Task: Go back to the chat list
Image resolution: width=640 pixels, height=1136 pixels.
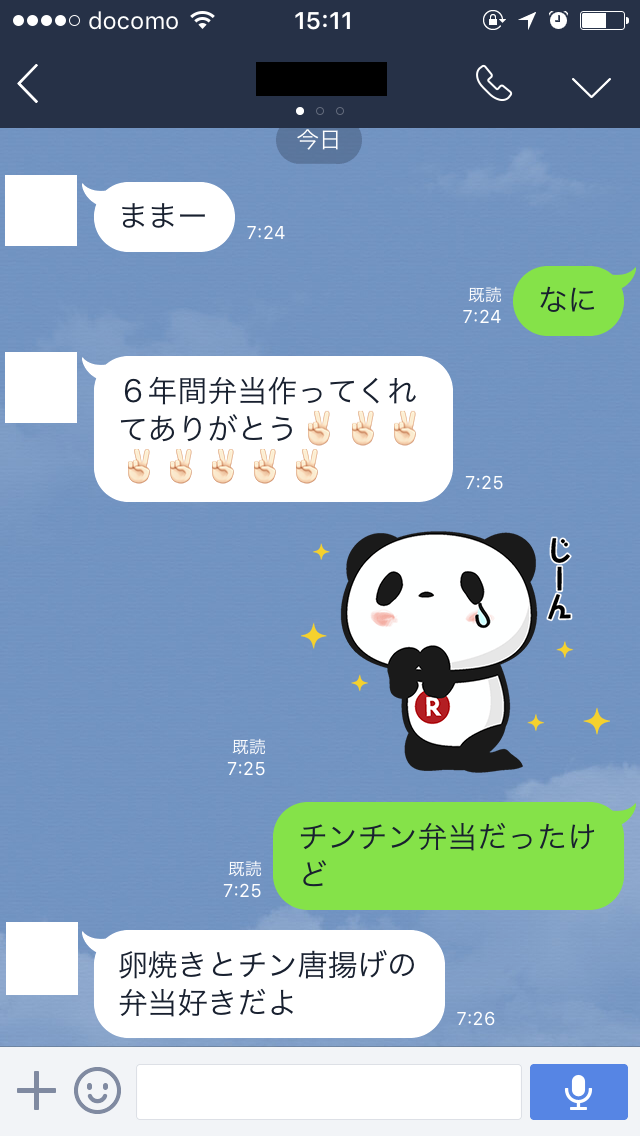Action: click(x=28, y=84)
